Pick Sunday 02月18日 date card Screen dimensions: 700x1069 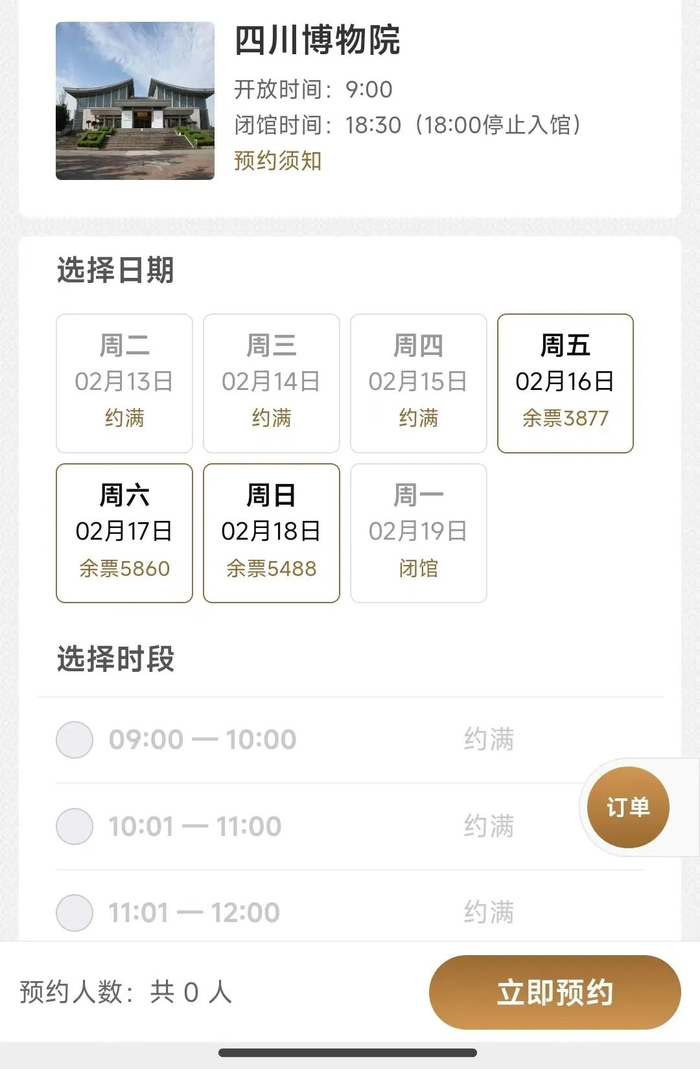pyautogui.click(x=271, y=533)
